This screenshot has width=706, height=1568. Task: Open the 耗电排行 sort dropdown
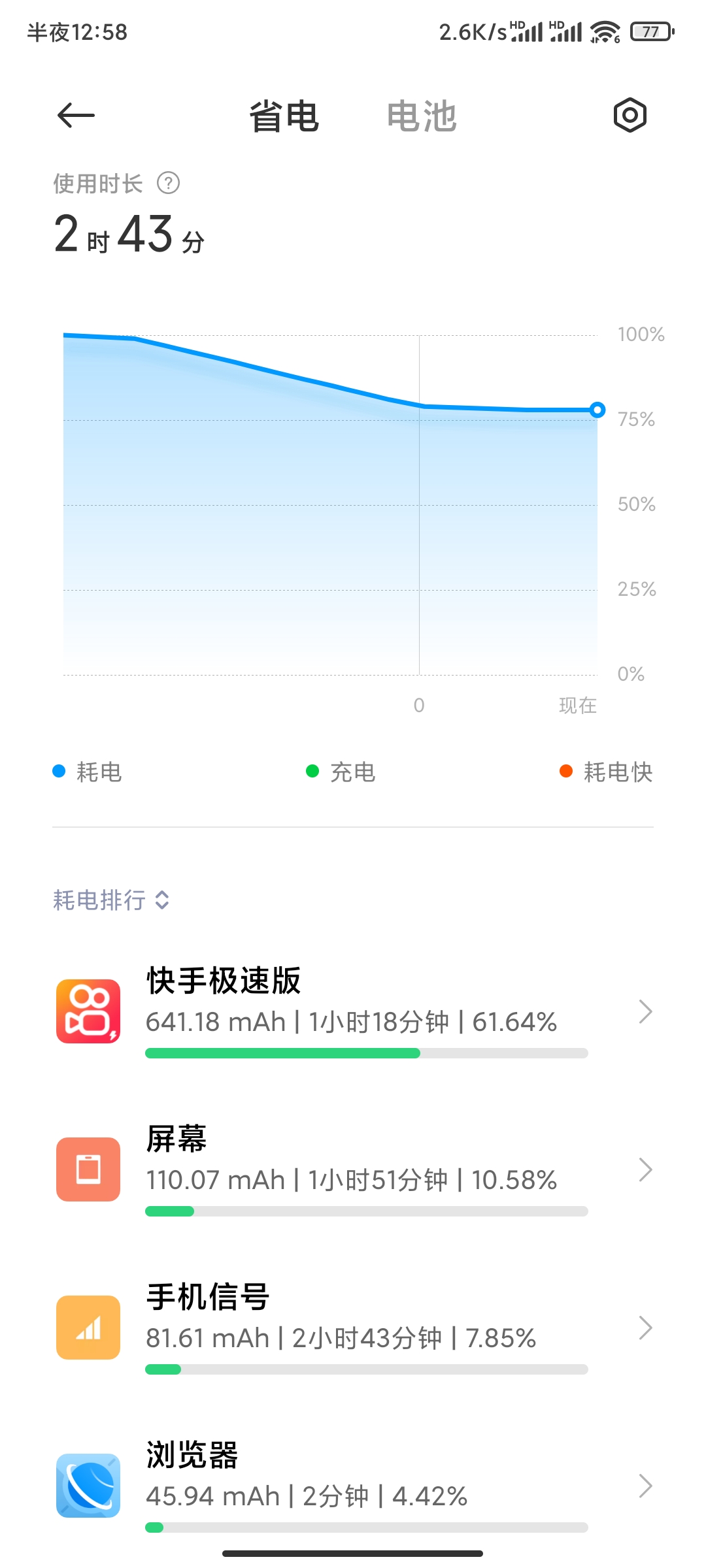111,900
